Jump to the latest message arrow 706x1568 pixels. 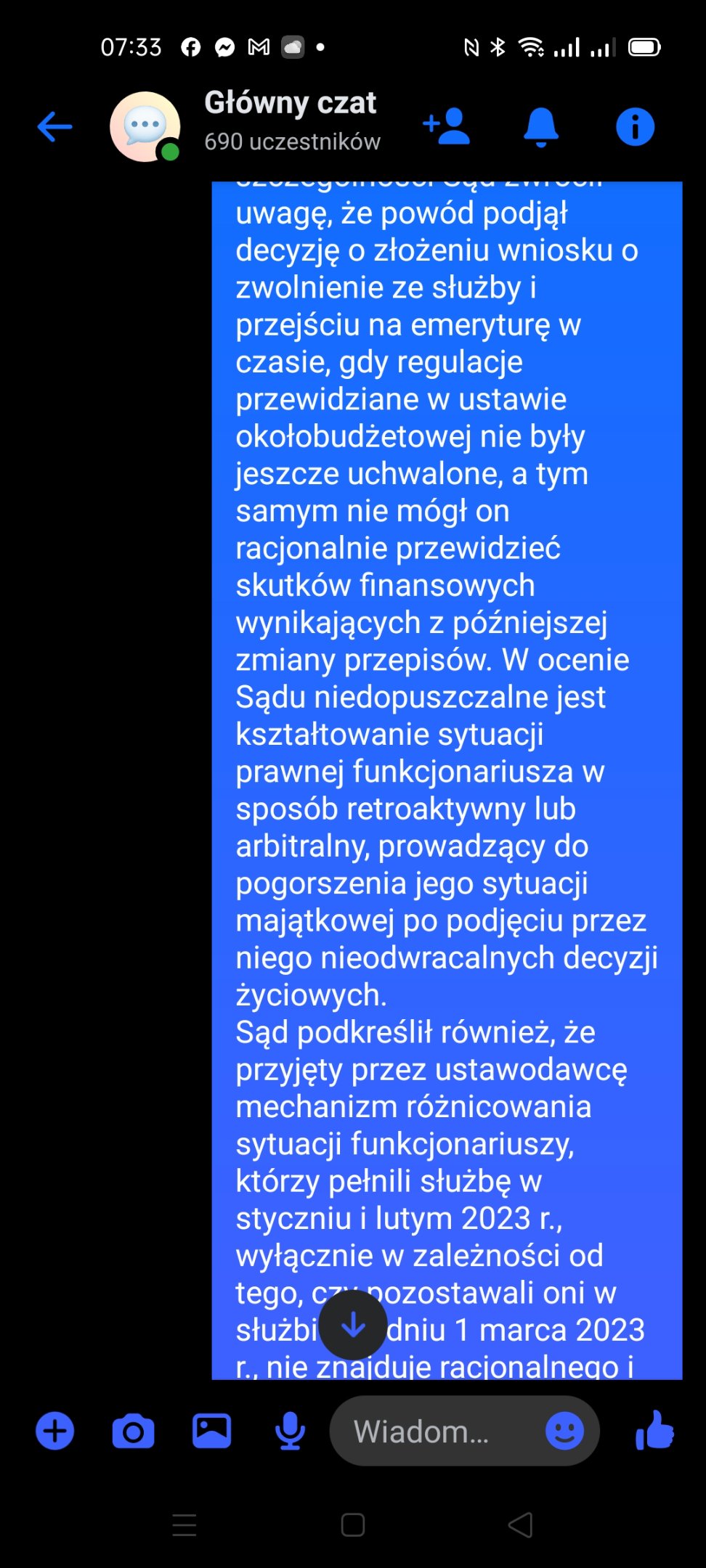click(x=353, y=1326)
